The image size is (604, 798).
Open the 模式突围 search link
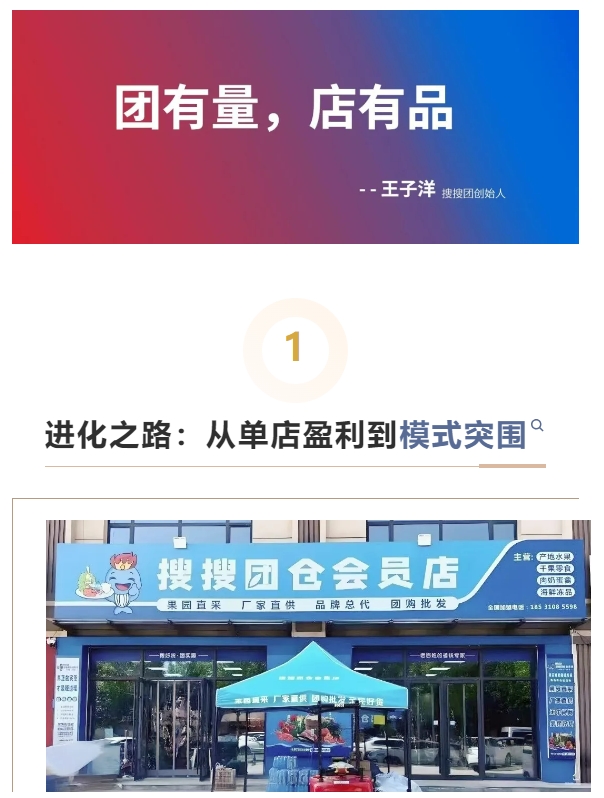[463, 435]
